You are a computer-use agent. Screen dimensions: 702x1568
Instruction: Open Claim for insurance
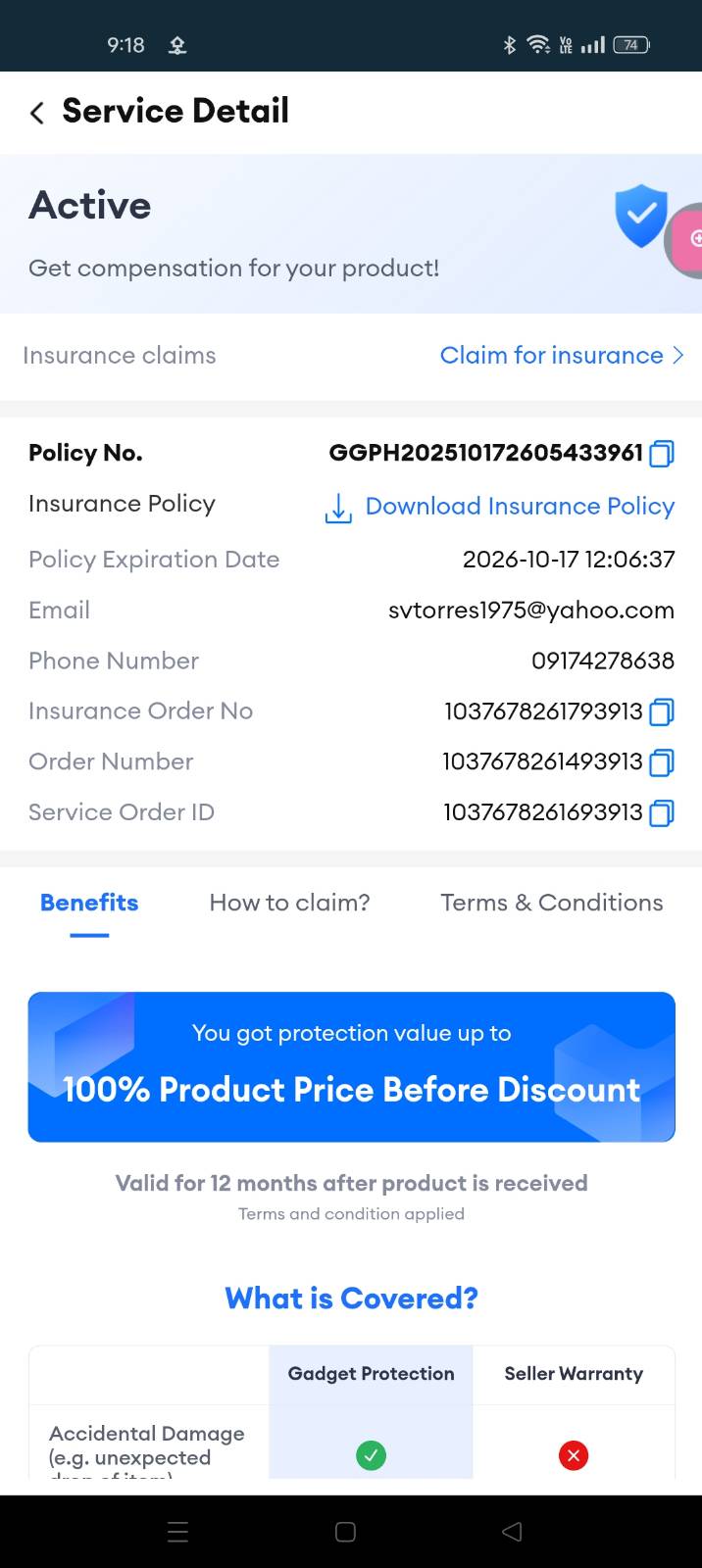[561, 356]
